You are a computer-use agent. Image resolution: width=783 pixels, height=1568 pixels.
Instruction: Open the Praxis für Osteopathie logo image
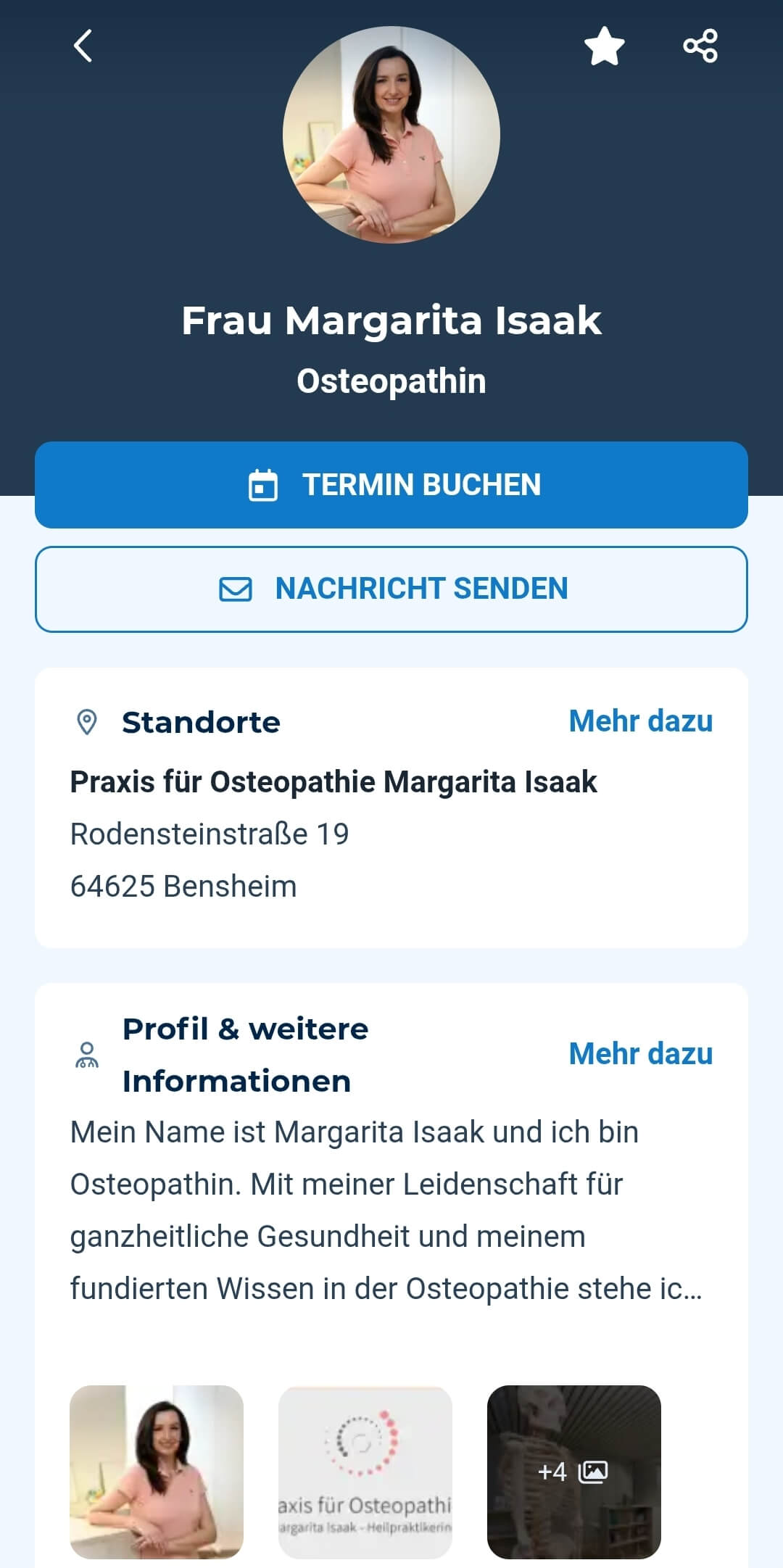tap(365, 1472)
